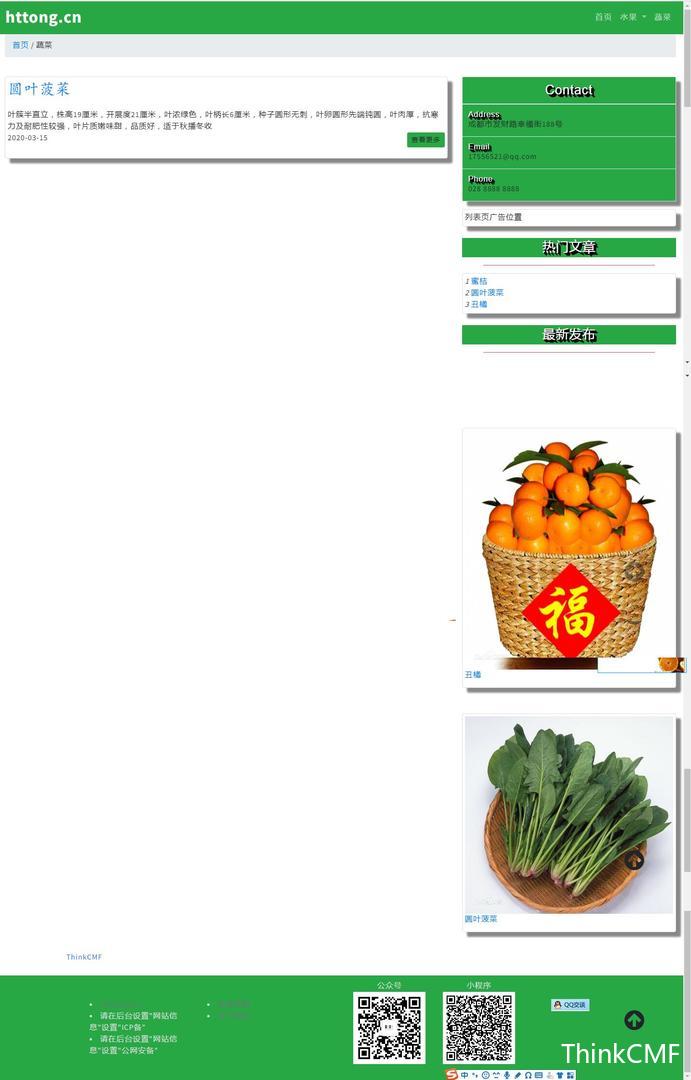Viewport: 691px width, 1080px height.
Task: Open the 圆叶菠菜 spinach image card
Action: (x=569, y=815)
